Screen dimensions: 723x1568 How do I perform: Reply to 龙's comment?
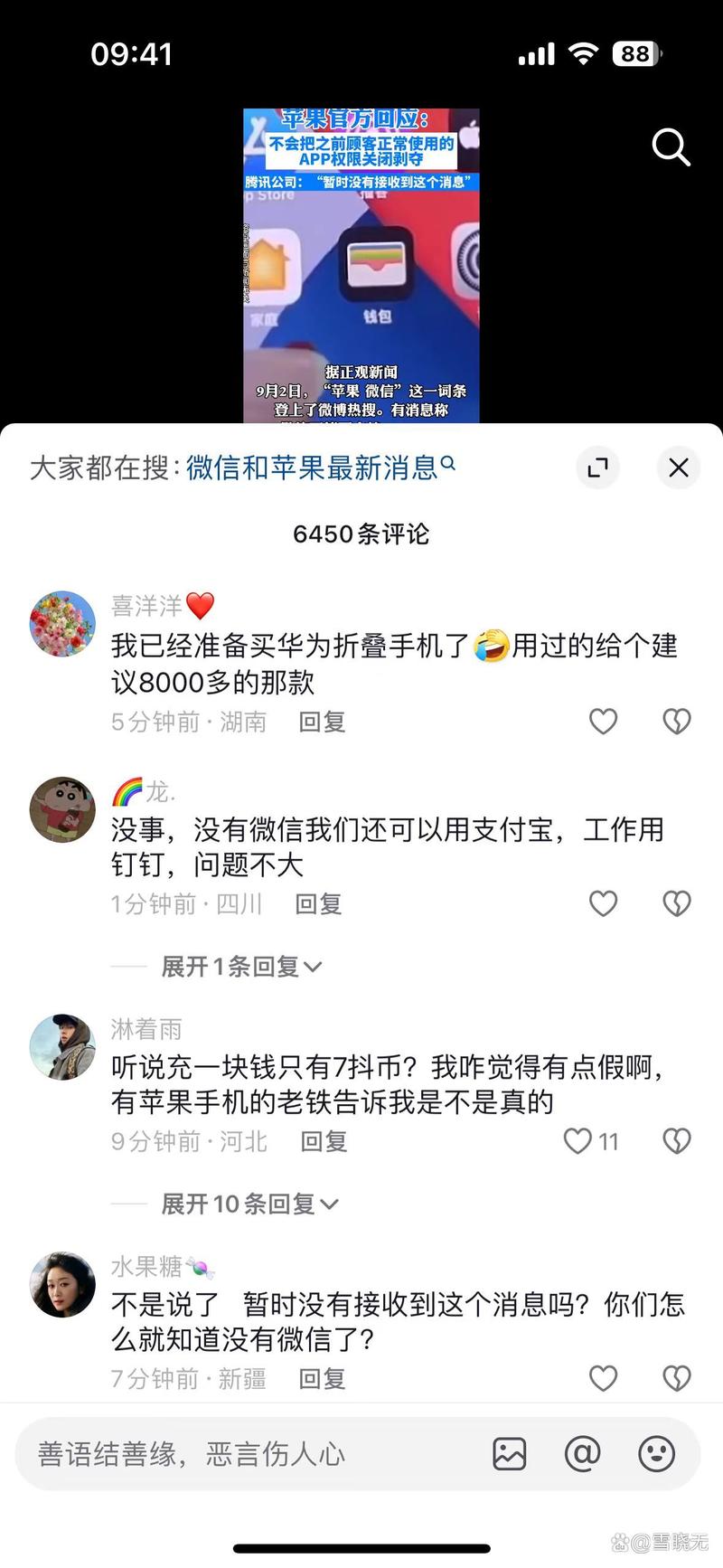point(318,903)
